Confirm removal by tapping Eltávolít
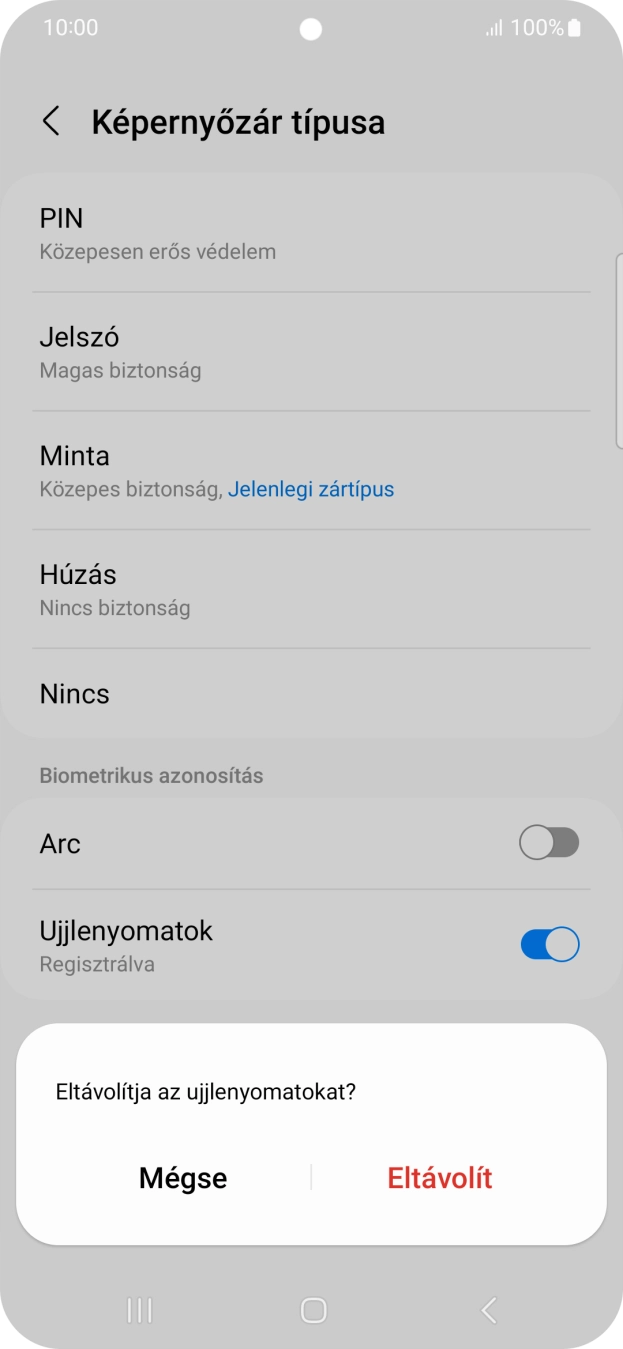The width and height of the screenshot is (623, 1349). point(440,1178)
